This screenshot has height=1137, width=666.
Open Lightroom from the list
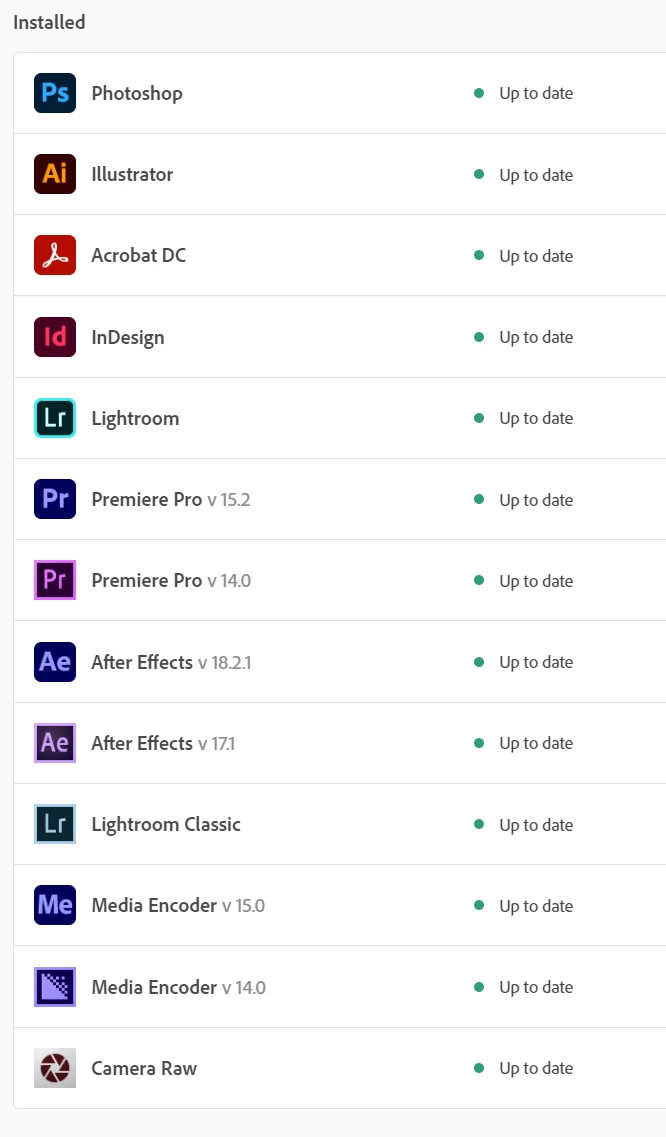135,418
